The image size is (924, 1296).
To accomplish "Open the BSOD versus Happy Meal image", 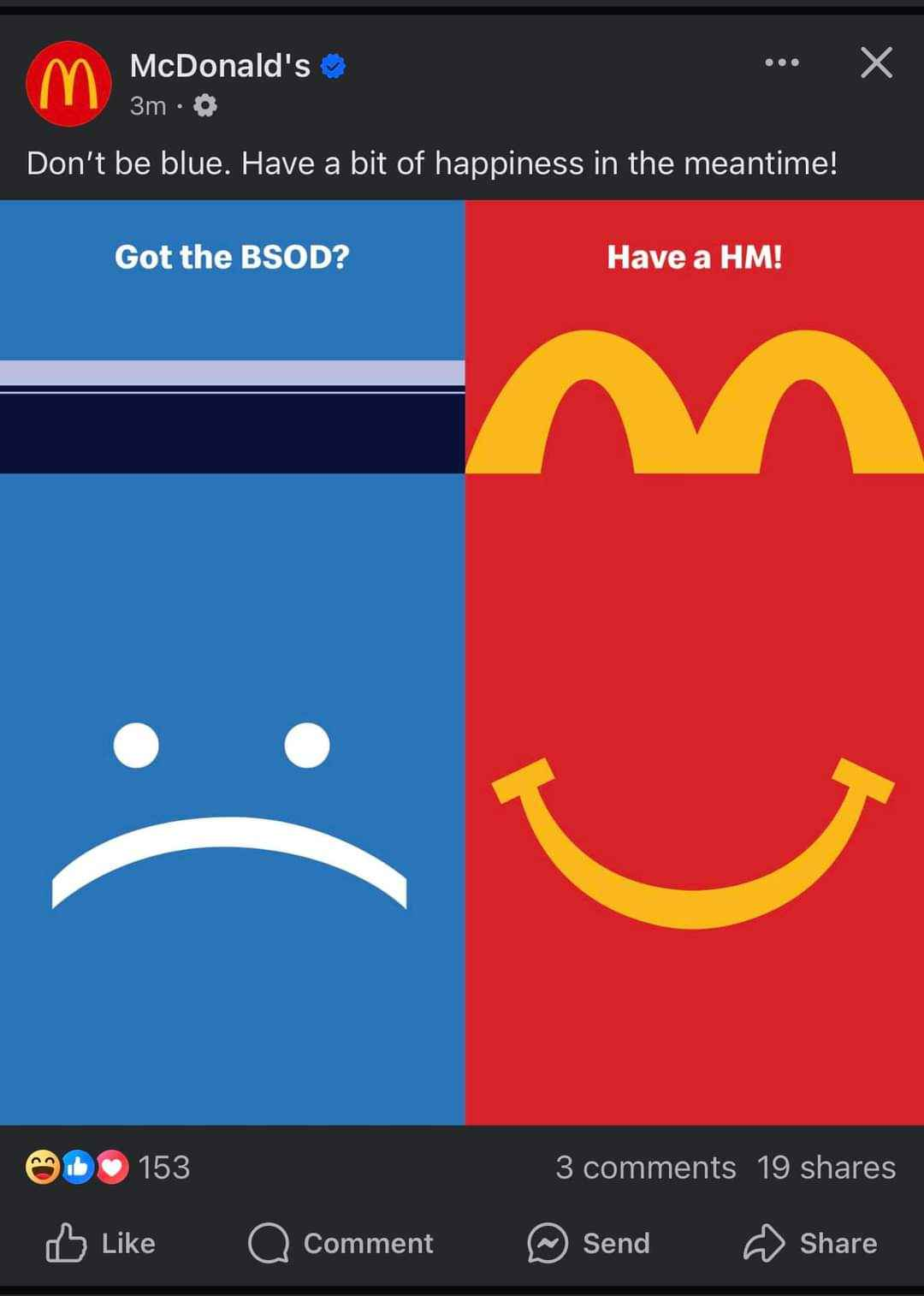I will click(x=462, y=663).
